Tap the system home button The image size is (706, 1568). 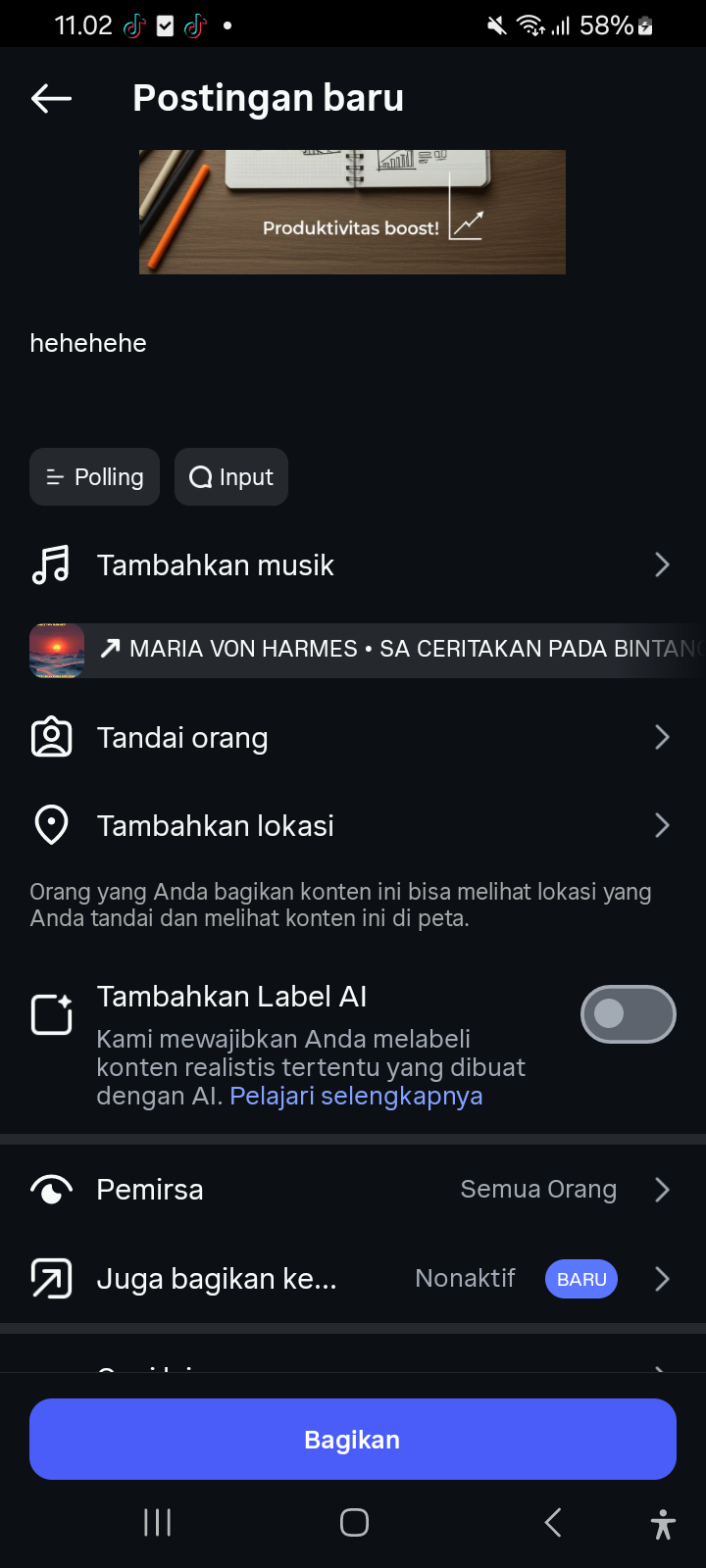354,1522
